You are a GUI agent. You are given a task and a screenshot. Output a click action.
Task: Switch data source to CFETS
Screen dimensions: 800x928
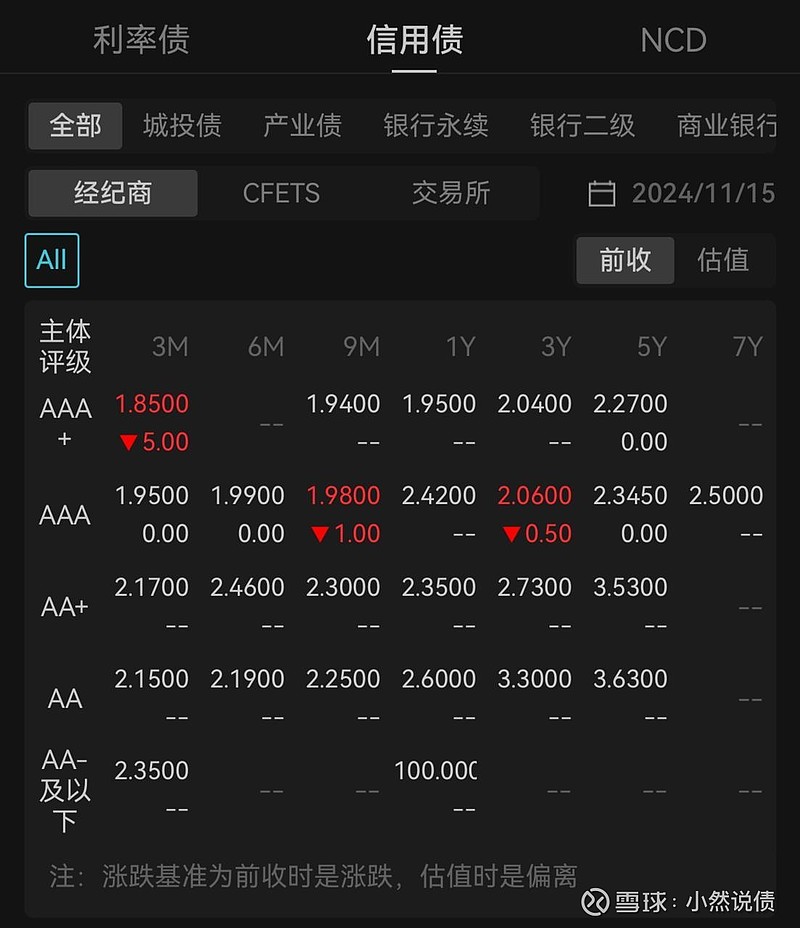point(282,193)
